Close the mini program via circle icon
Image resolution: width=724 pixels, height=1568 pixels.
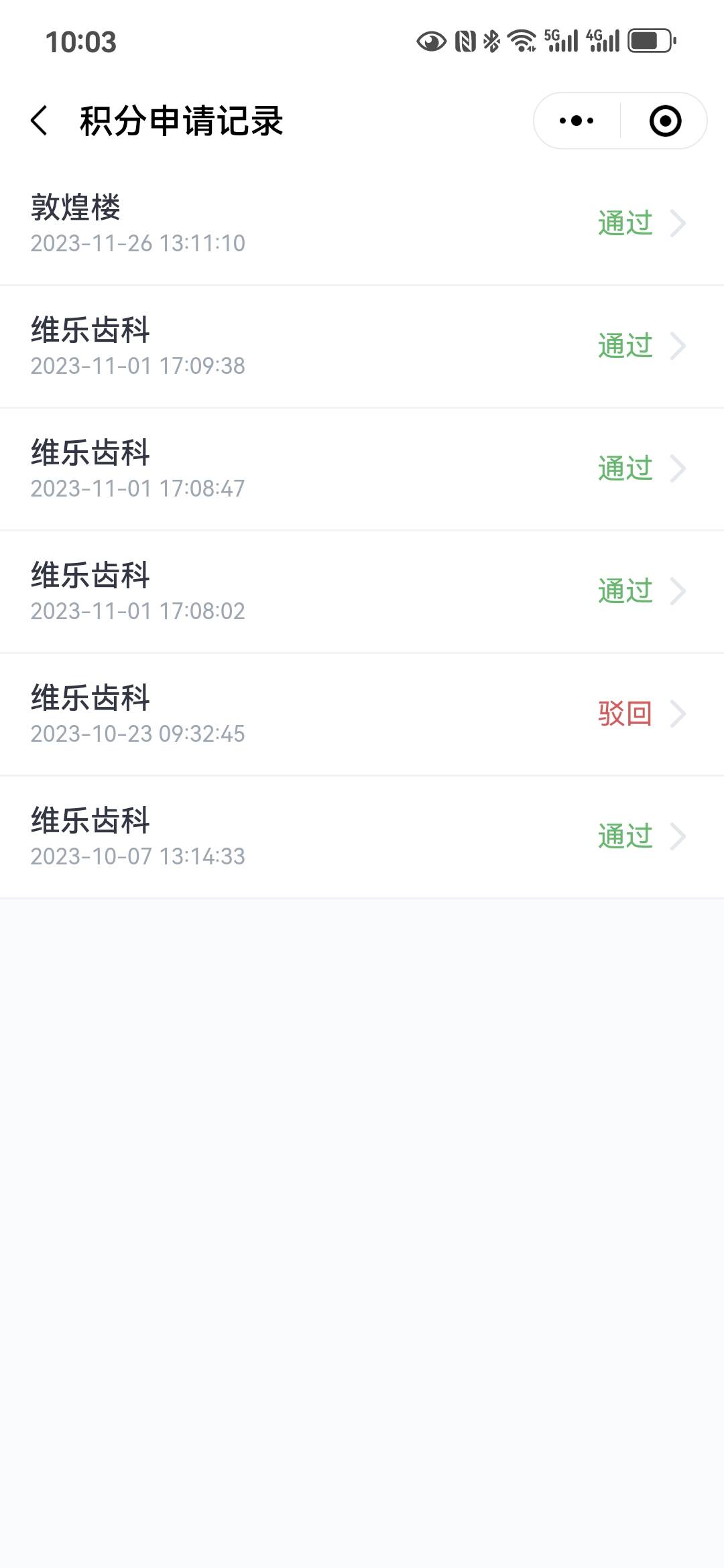(x=665, y=121)
